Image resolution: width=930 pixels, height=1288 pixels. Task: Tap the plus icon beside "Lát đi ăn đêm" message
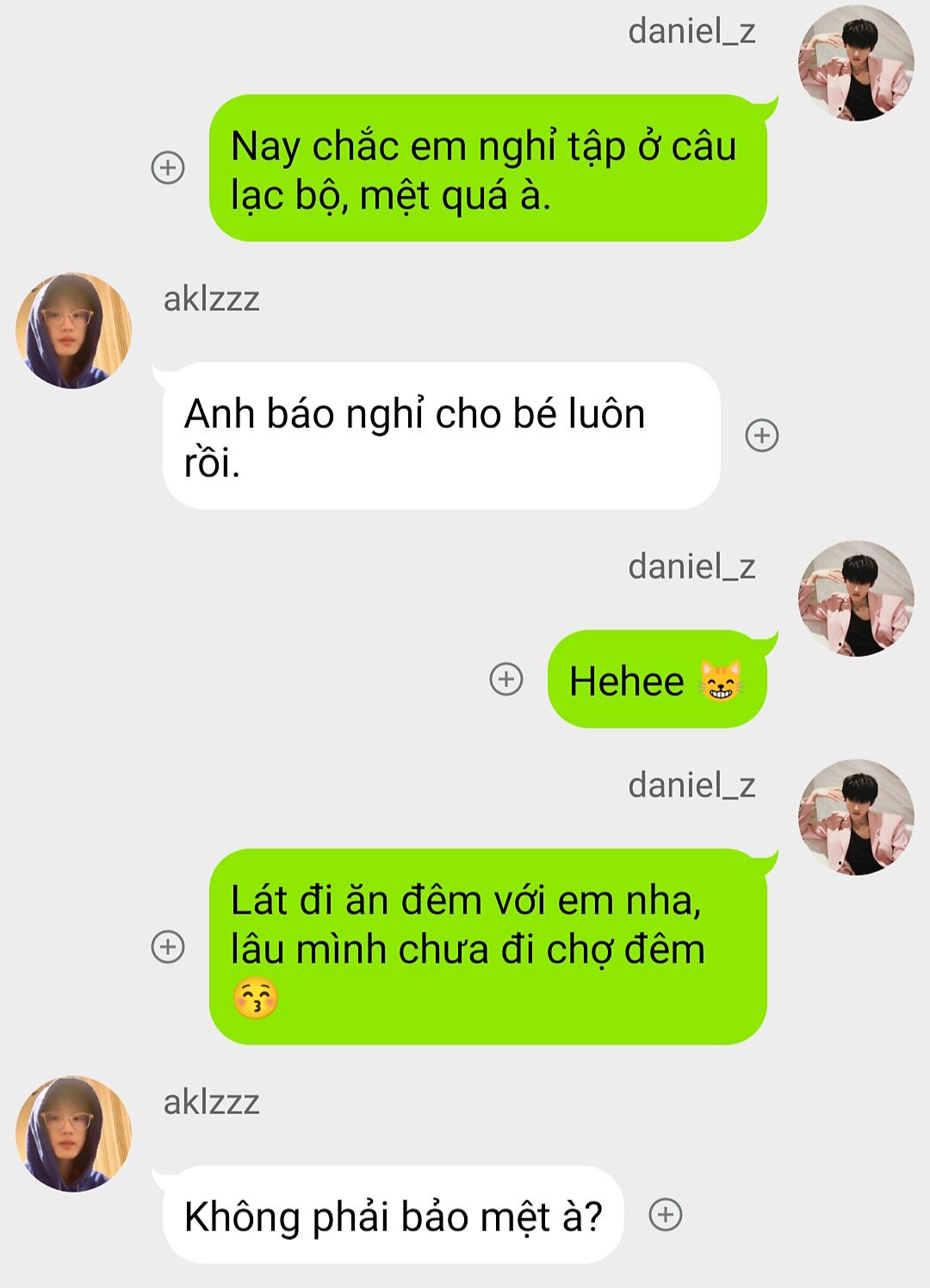pos(168,947)
